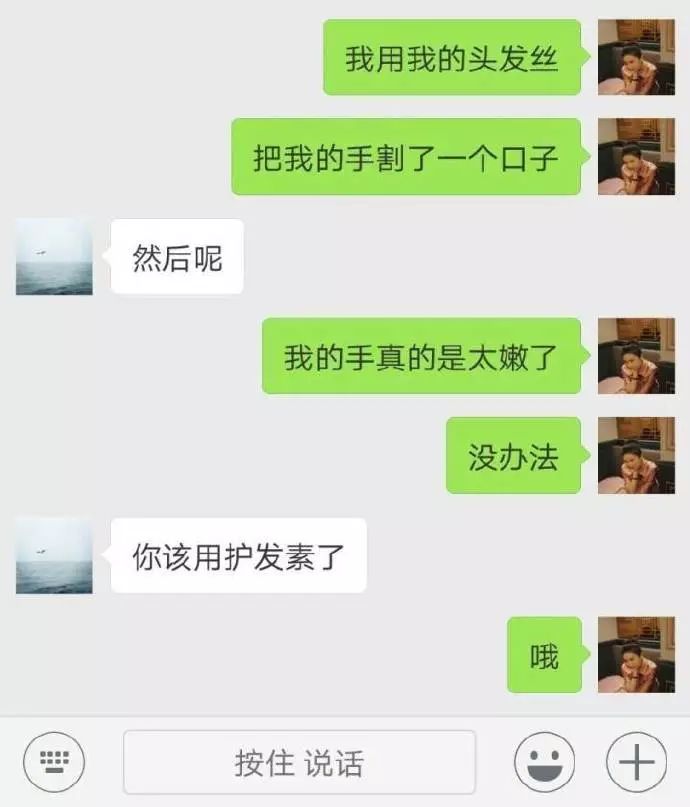The image size is (690, 807).
Task: Tap the 按住 说话 hold-to-talk button
Action: [299, 762]
